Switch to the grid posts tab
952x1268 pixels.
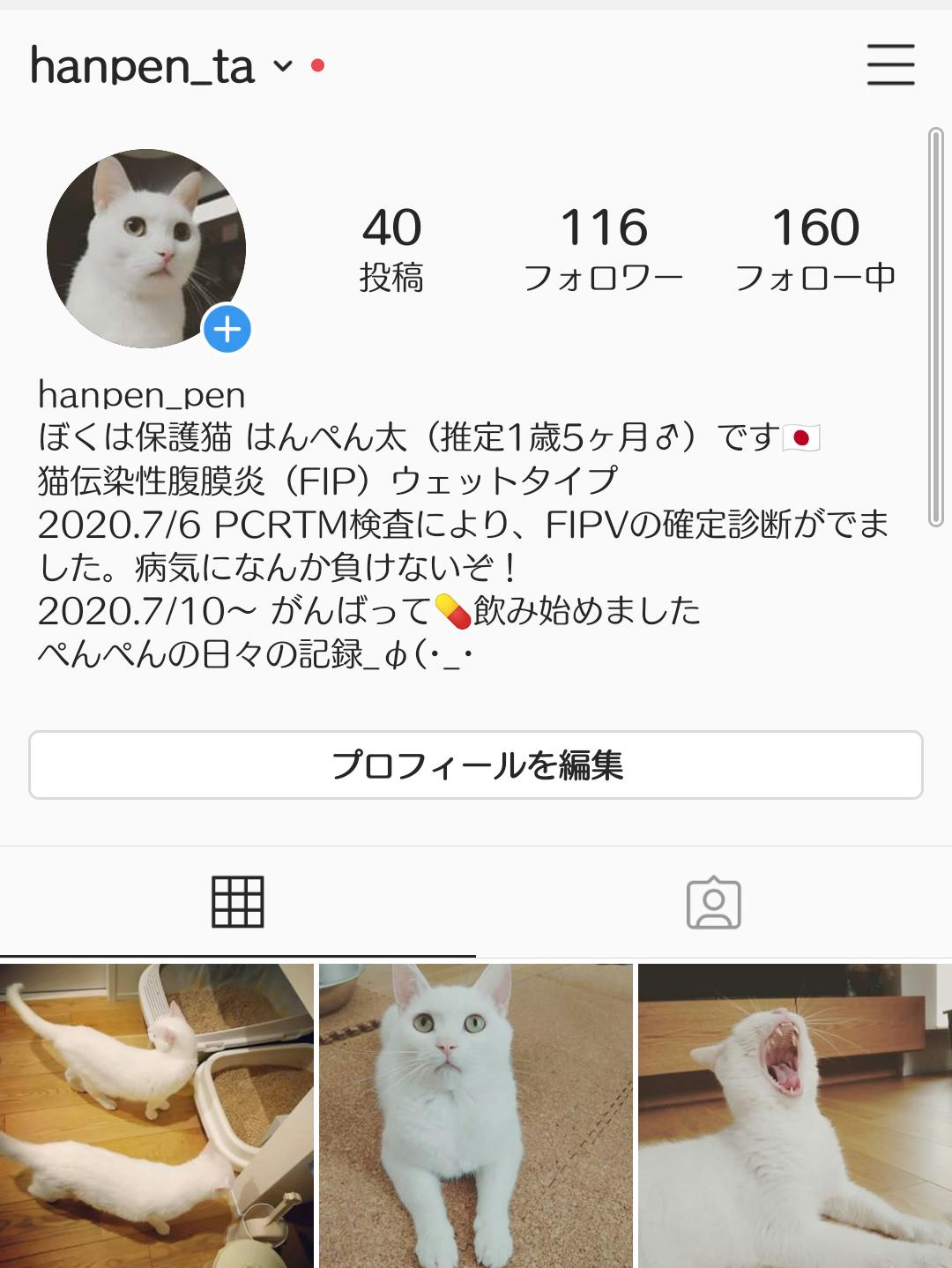(238, 902)
